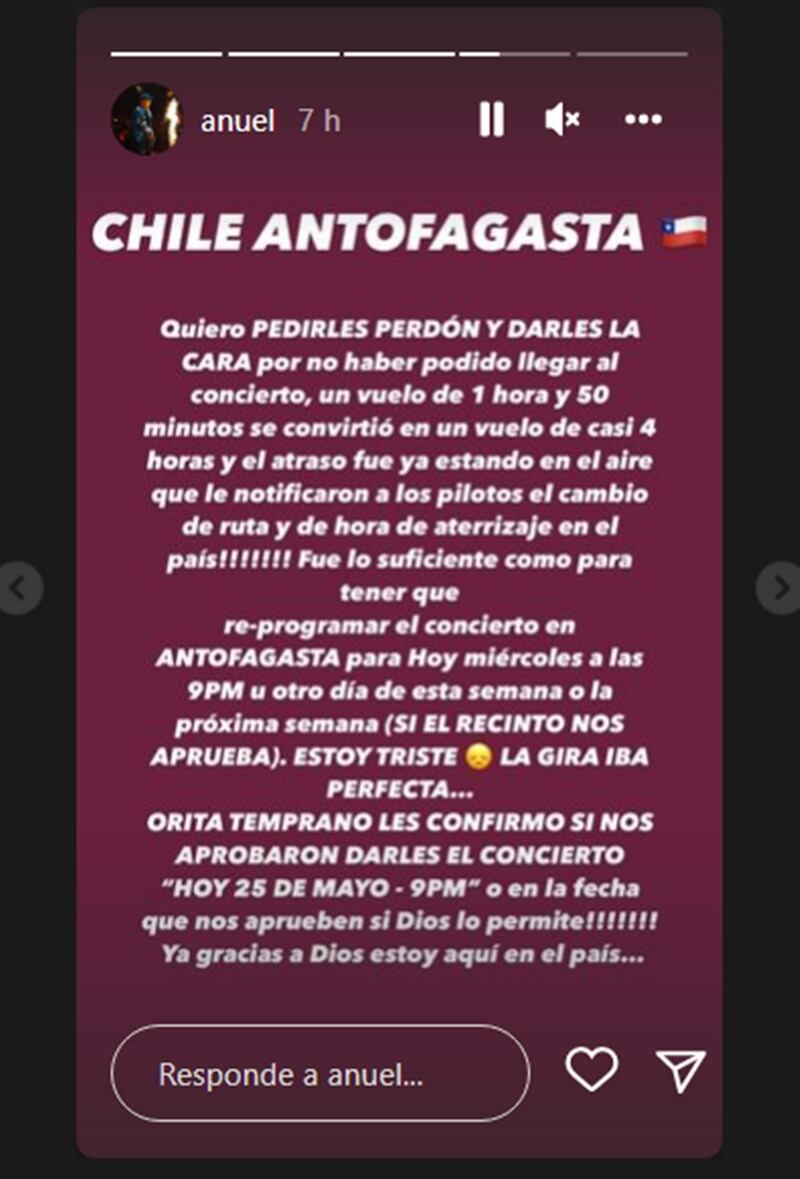Open the story overflow menu

tap(643, 120)
